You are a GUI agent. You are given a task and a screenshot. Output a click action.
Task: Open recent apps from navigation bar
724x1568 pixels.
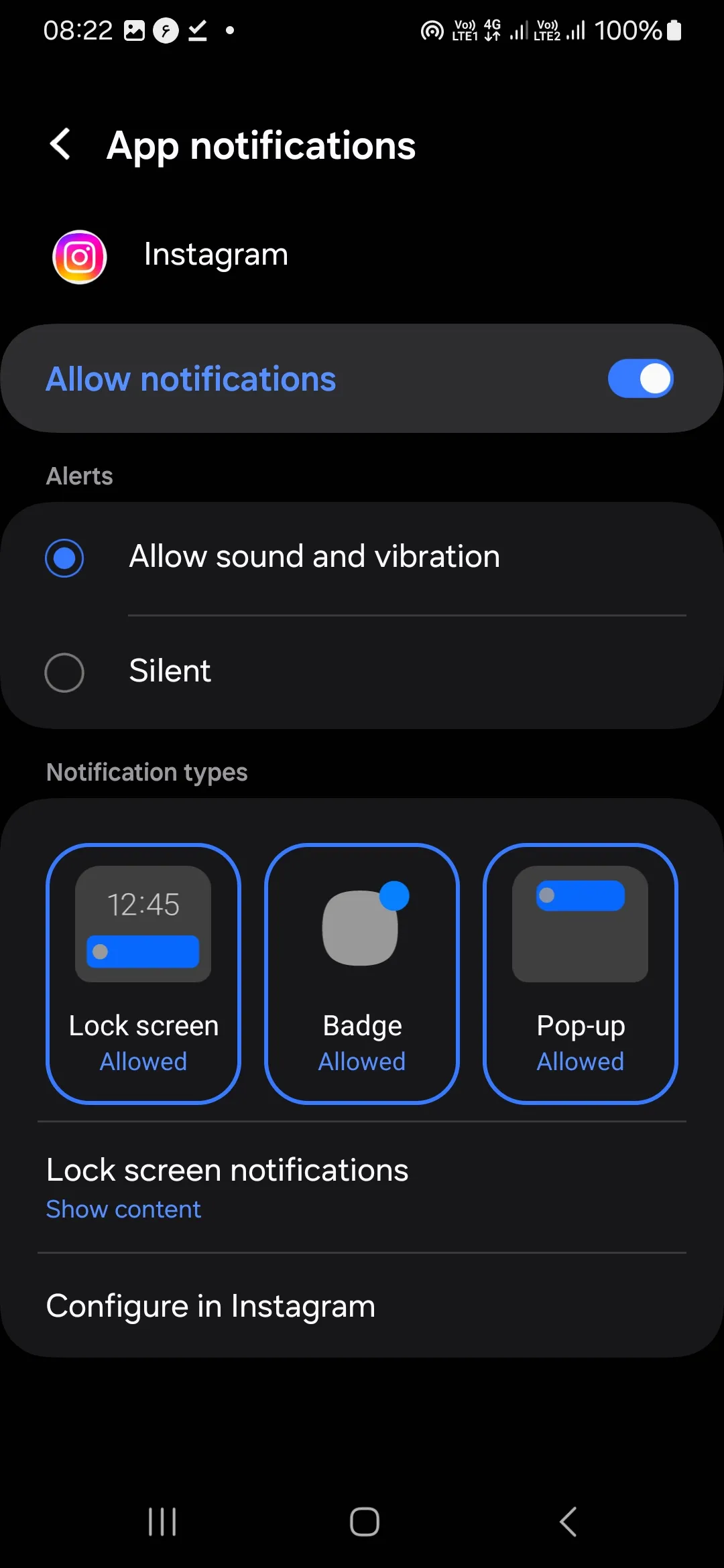pos(162,1521)
